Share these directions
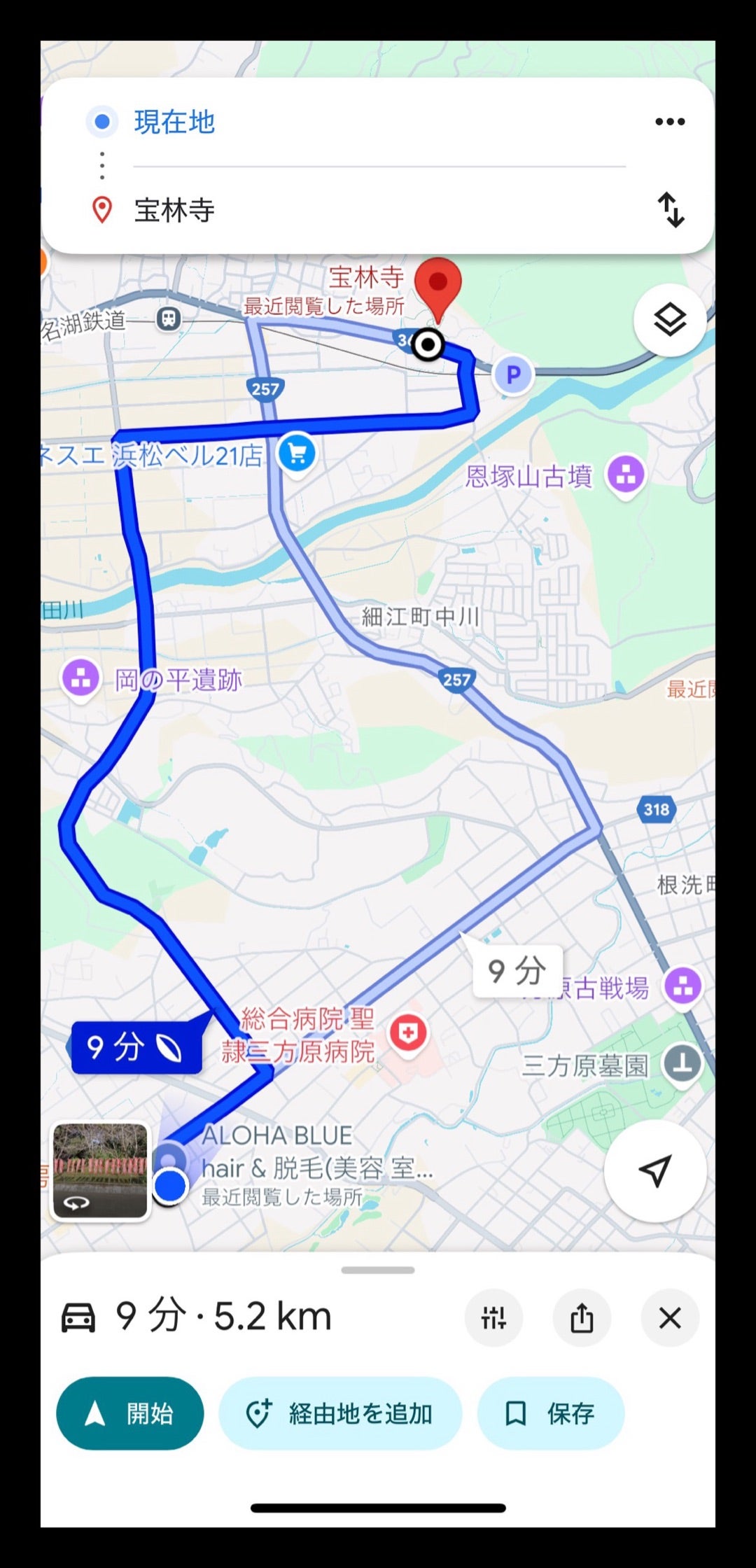 [x=582, y=1318]
